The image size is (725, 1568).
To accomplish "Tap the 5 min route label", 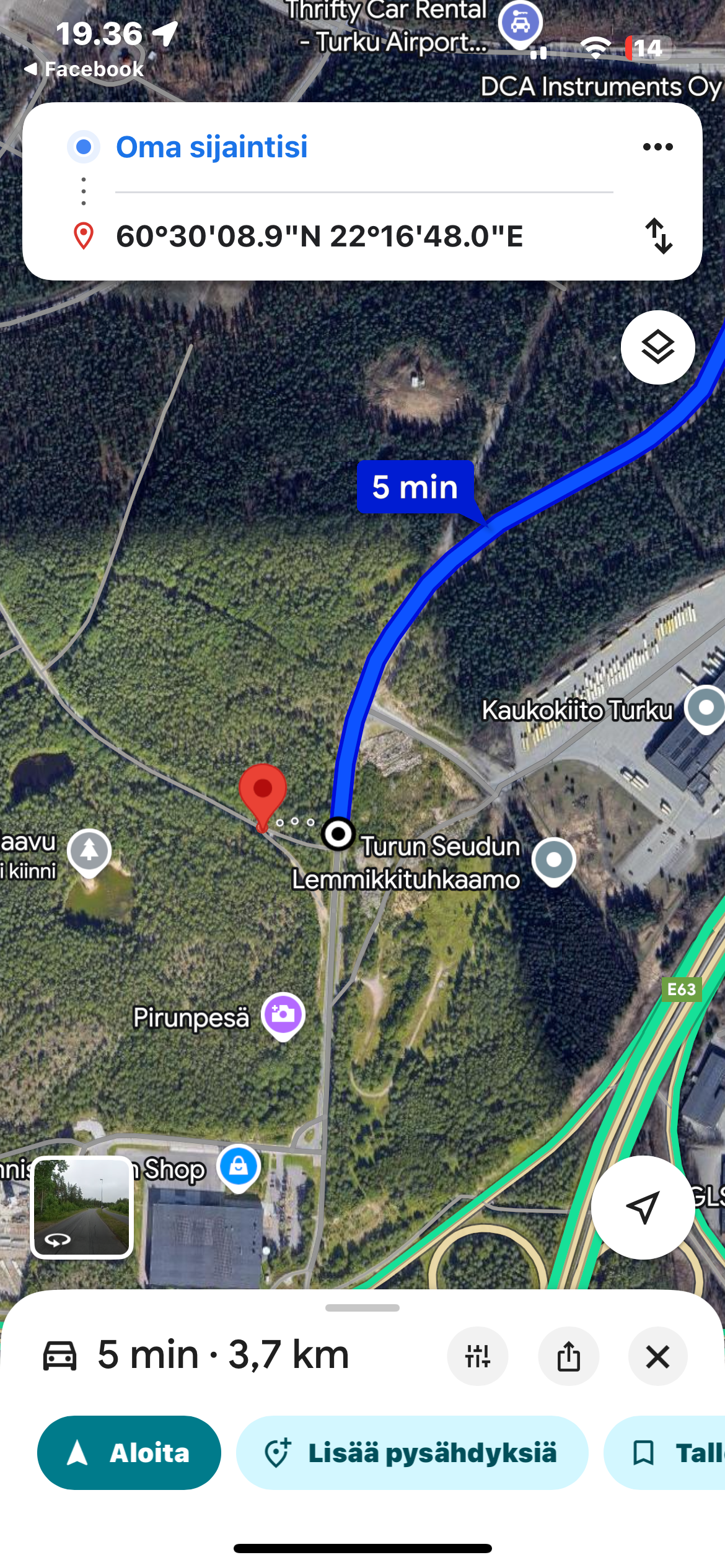I will click(x=416, y=487).
